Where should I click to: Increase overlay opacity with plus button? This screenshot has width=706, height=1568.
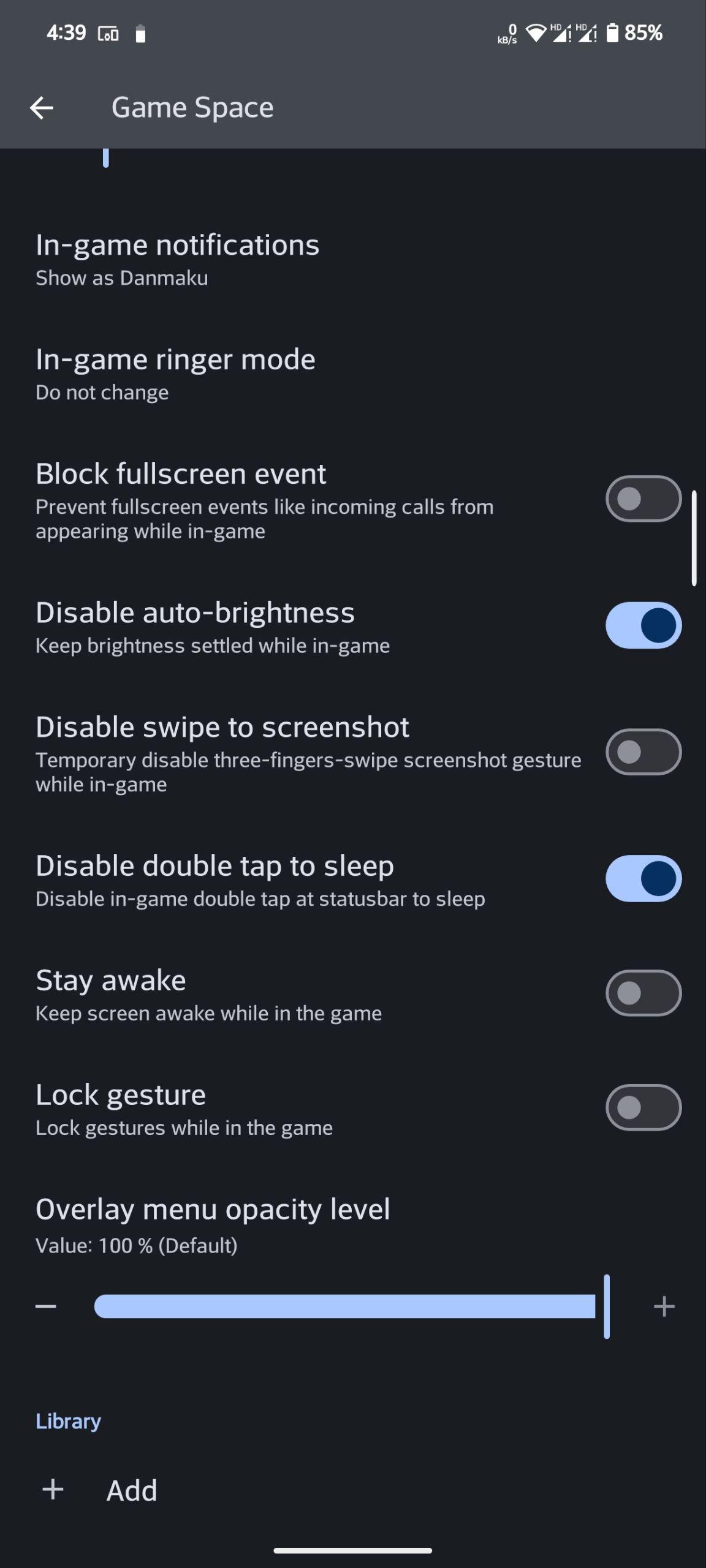click(664, 1306)
